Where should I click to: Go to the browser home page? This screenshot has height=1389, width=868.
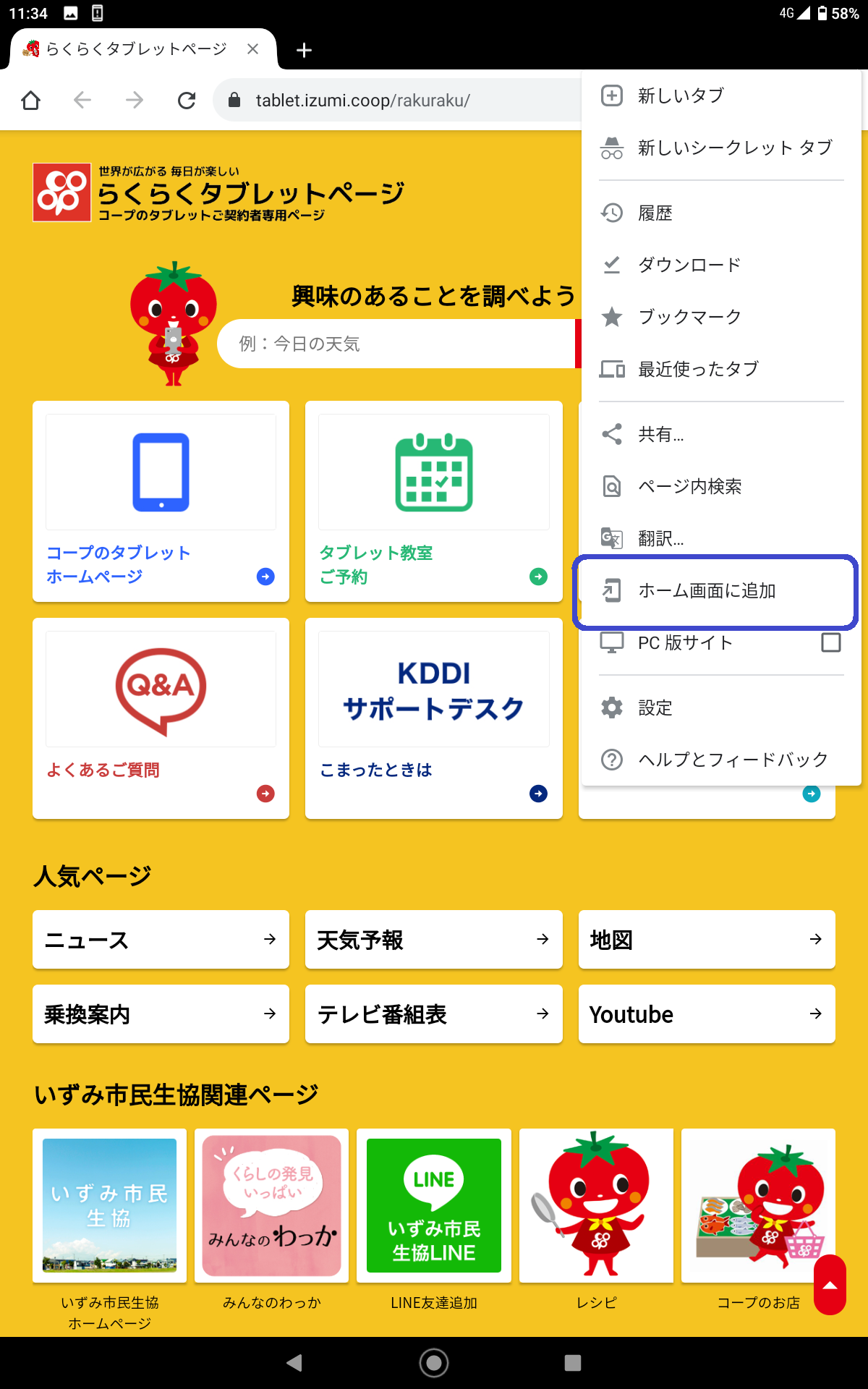click(31, 100)
